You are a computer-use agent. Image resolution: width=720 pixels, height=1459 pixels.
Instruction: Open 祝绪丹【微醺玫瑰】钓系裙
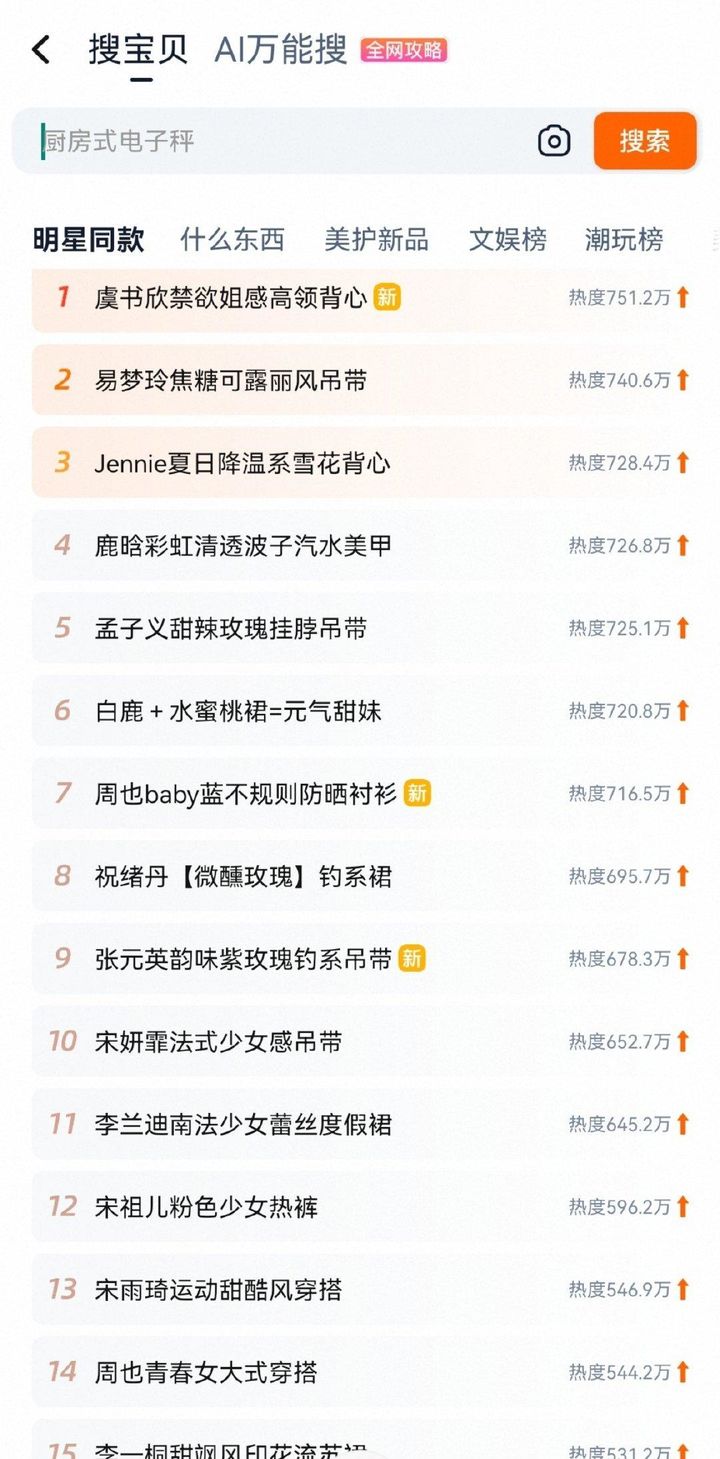coord(243,877)
